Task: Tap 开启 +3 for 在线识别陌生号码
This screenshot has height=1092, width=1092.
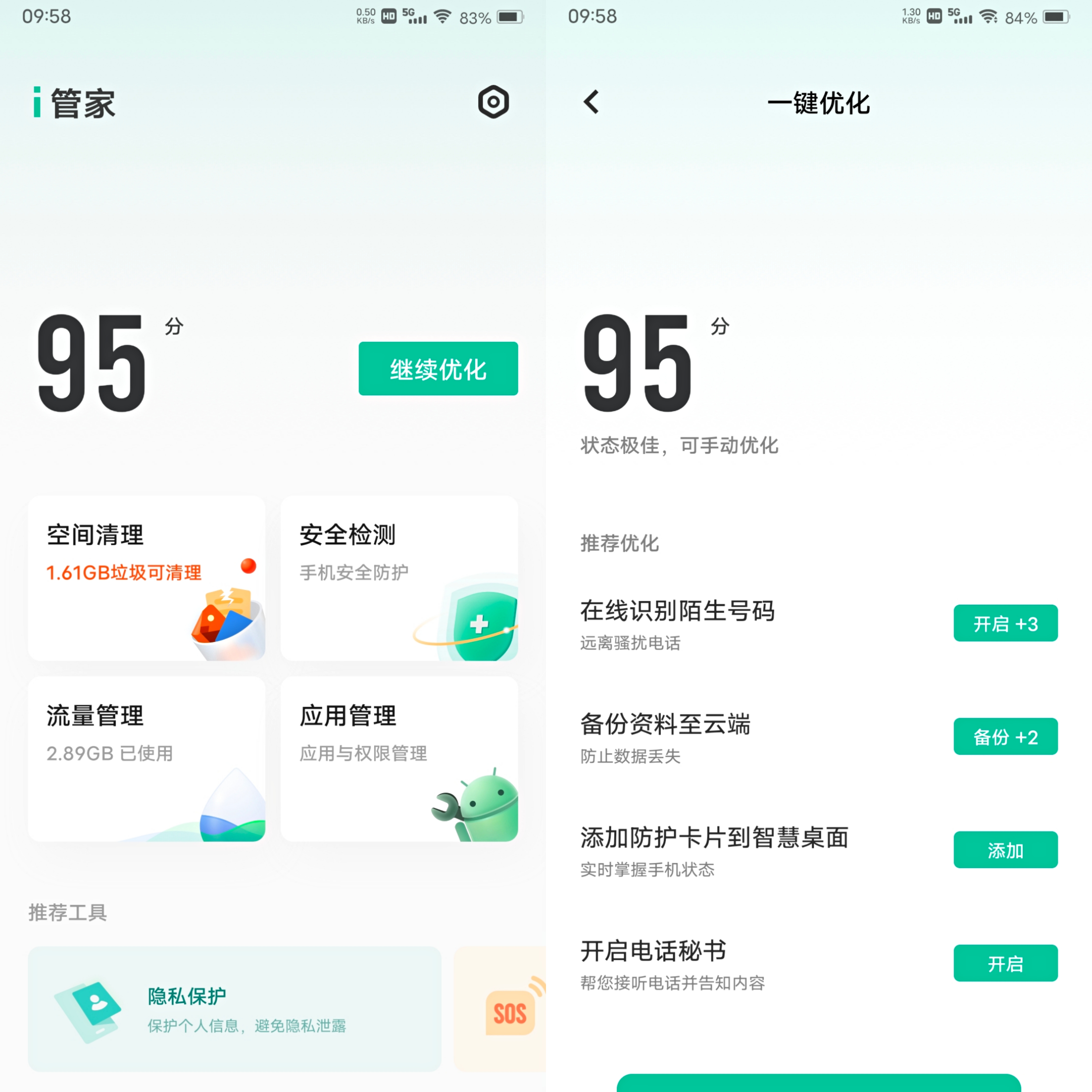Action: click(1005, 623)
